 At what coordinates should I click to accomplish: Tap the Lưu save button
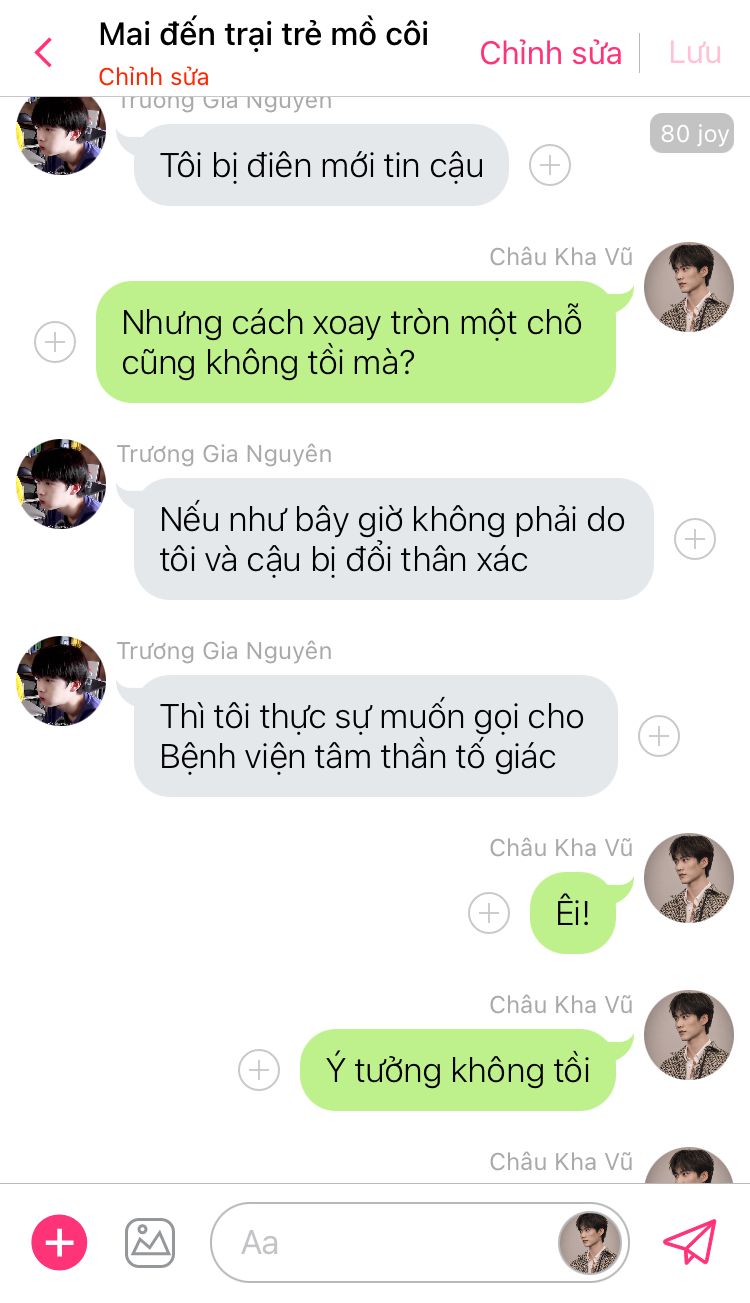point(695,53)
